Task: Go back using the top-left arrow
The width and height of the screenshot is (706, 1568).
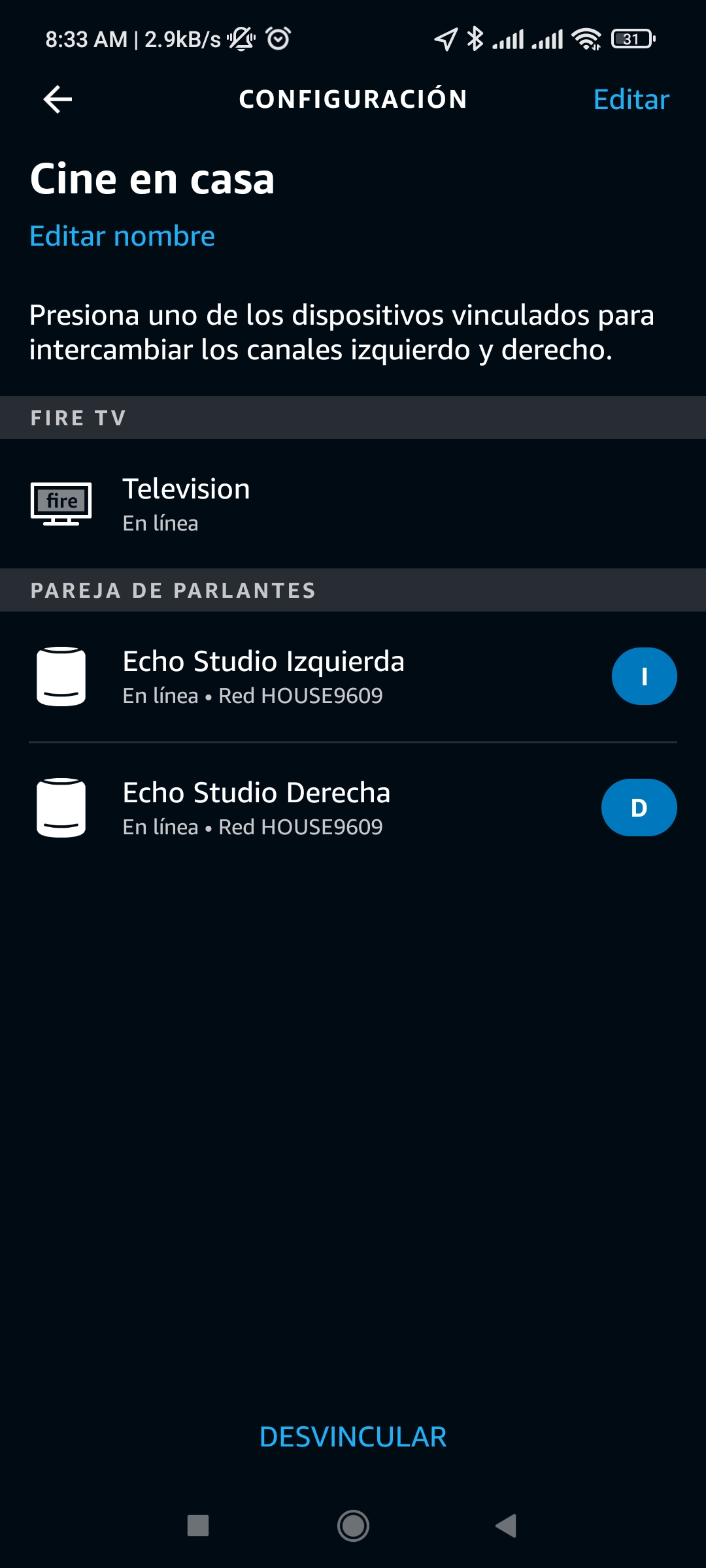Action: pos(58,99)
